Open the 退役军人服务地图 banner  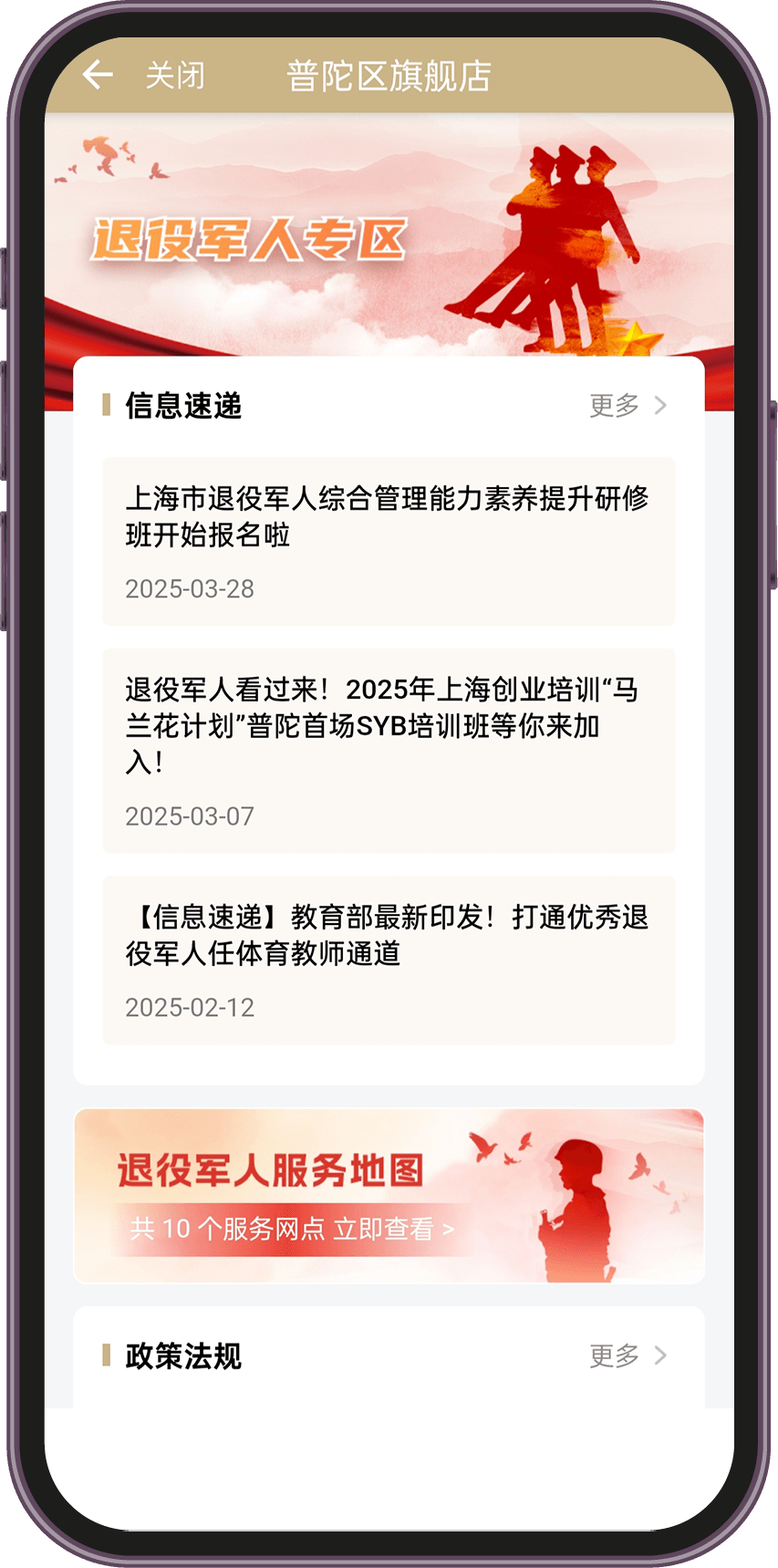(389, 1196)
